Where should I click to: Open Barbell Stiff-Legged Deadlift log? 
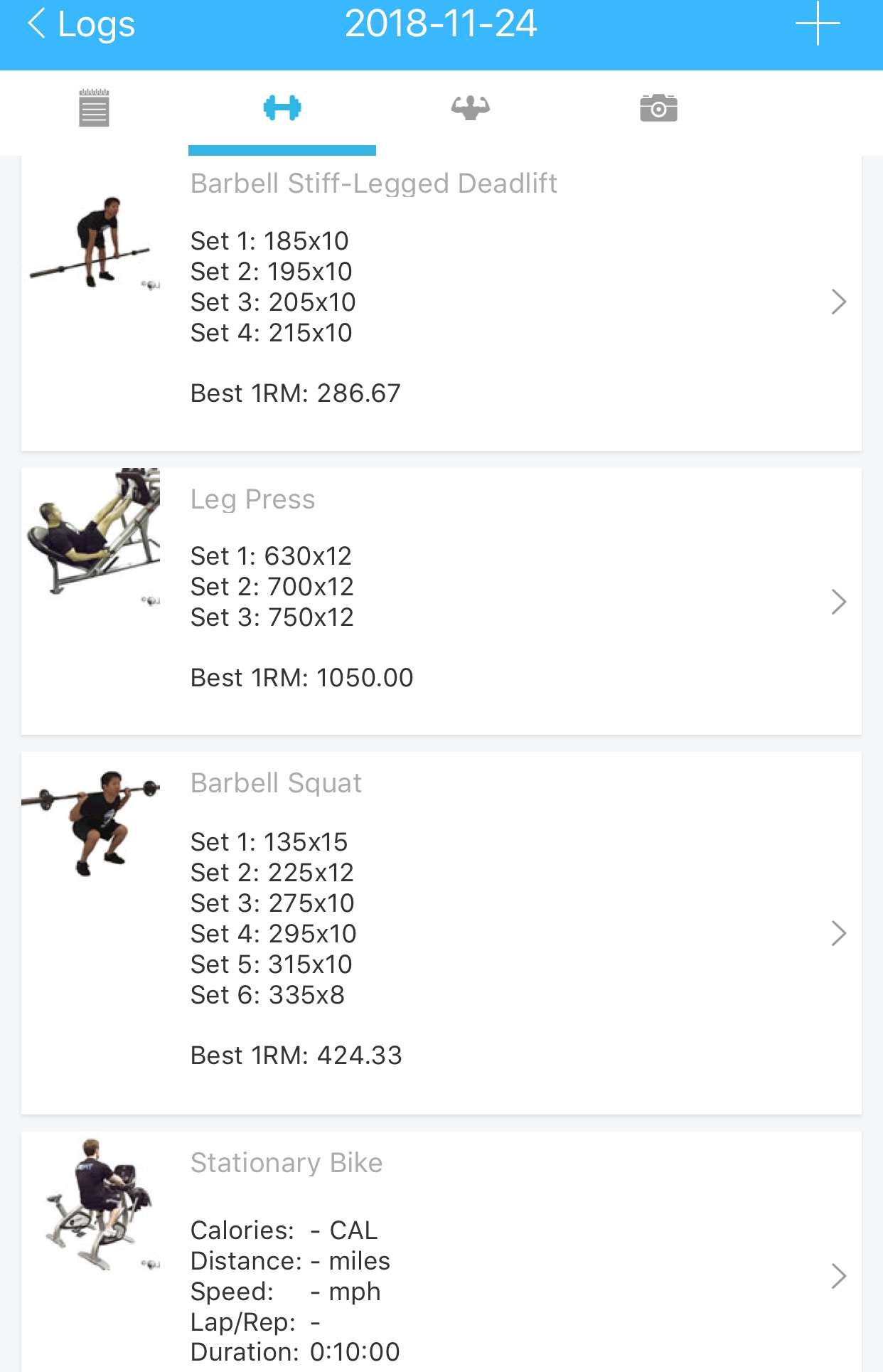441,302
